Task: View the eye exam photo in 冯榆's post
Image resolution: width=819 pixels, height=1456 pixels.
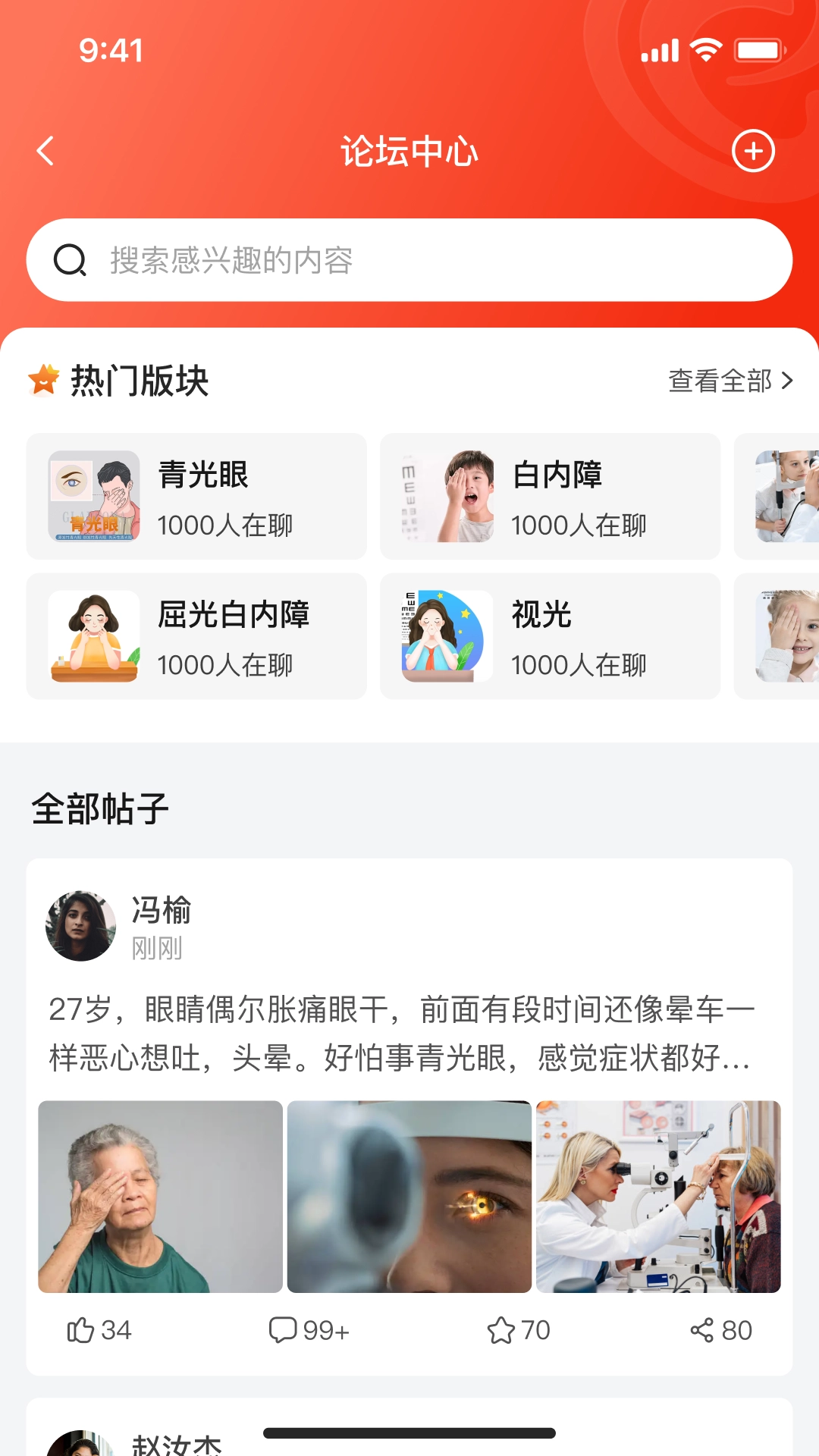Action: pos(658,1197)
